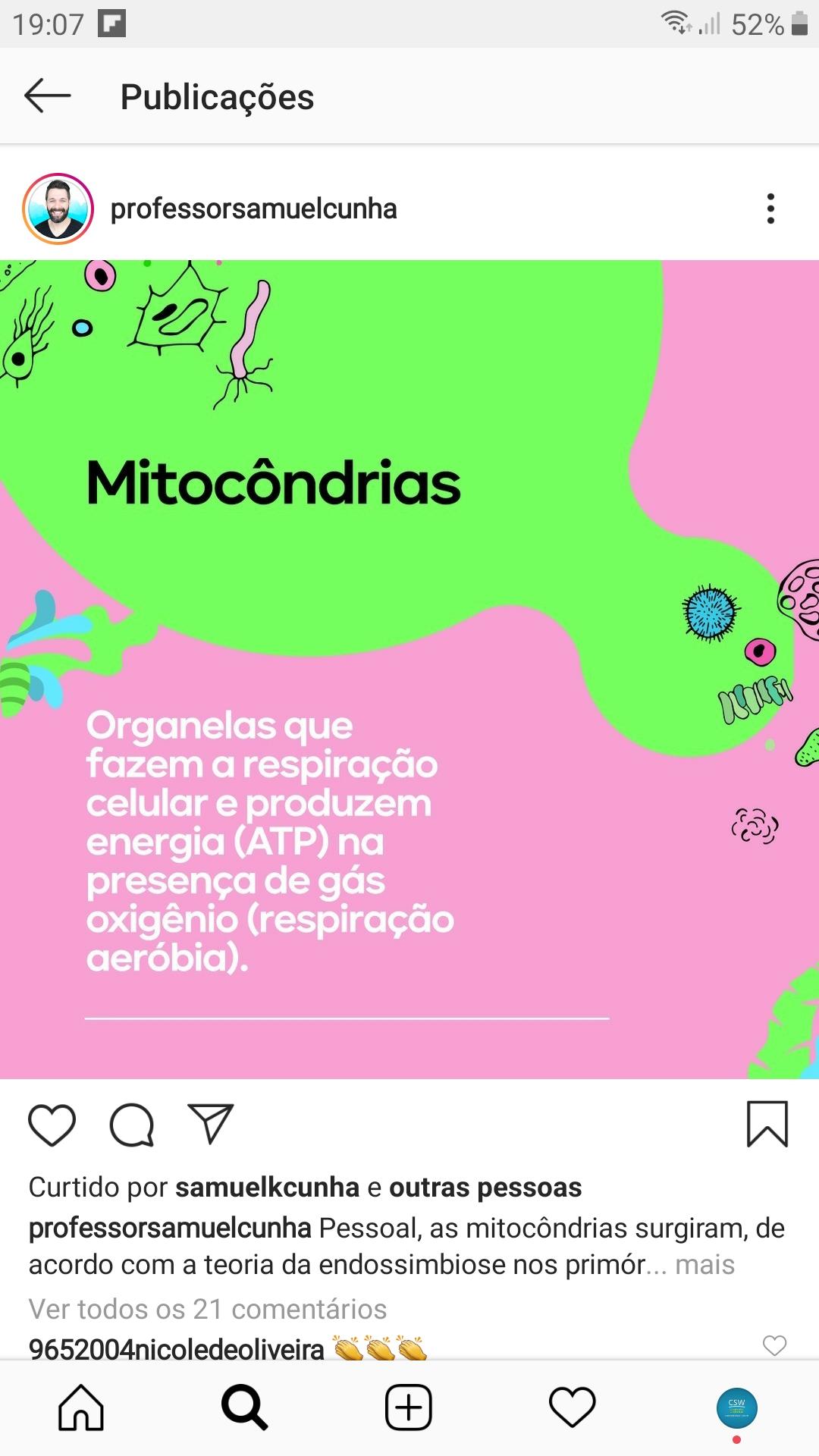Switch to the Search tab
Viewport: 819px width, 1456px height.
[x=245, y=1407]
